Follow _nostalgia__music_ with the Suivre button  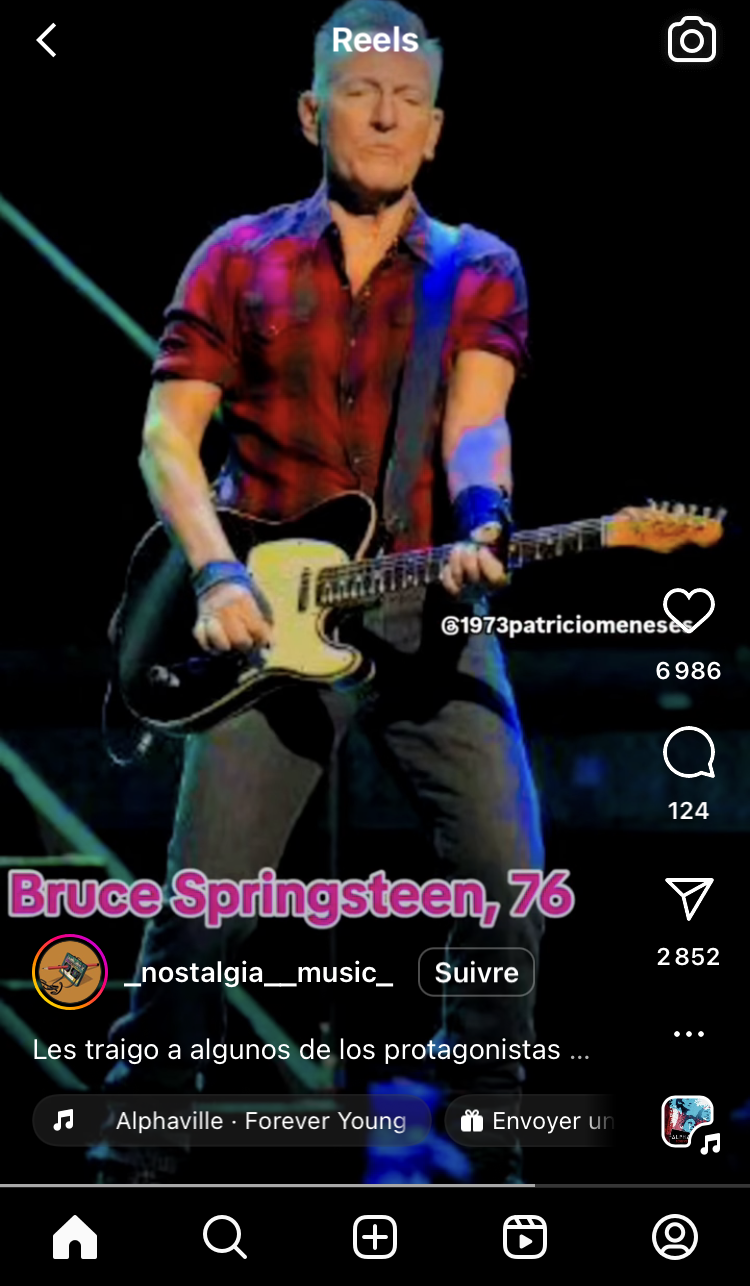point(476,972)
